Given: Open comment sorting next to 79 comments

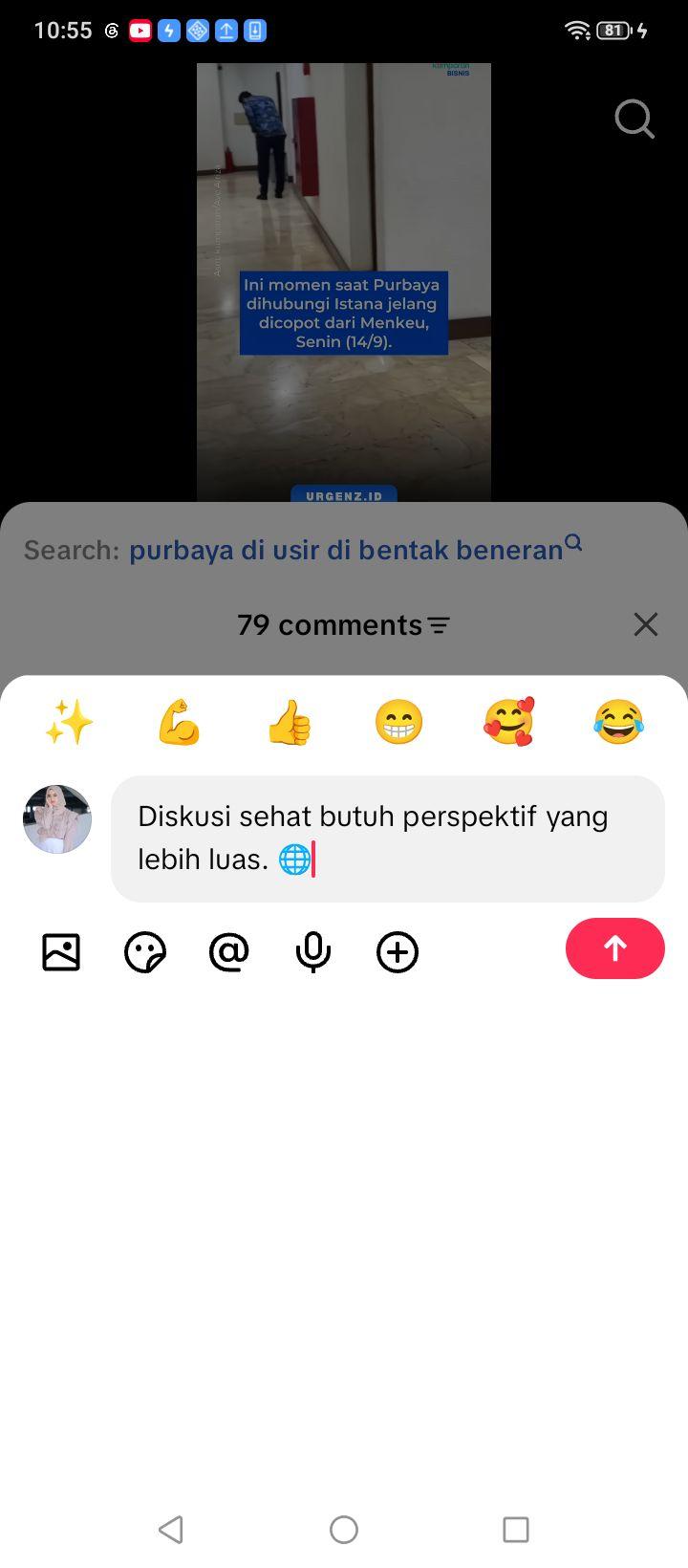Looking at the screenshot, I should [439, 625].
